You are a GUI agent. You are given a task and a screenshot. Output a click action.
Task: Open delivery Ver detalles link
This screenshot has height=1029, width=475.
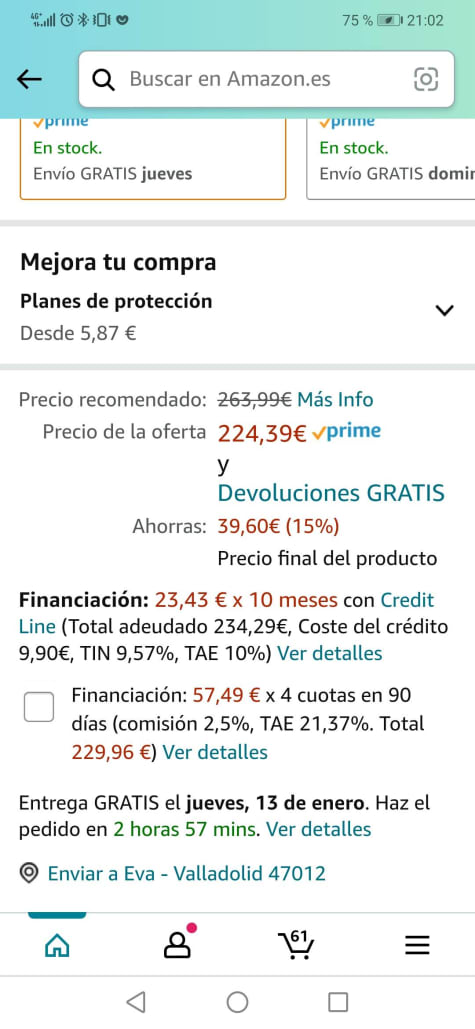tap(318, 829)
